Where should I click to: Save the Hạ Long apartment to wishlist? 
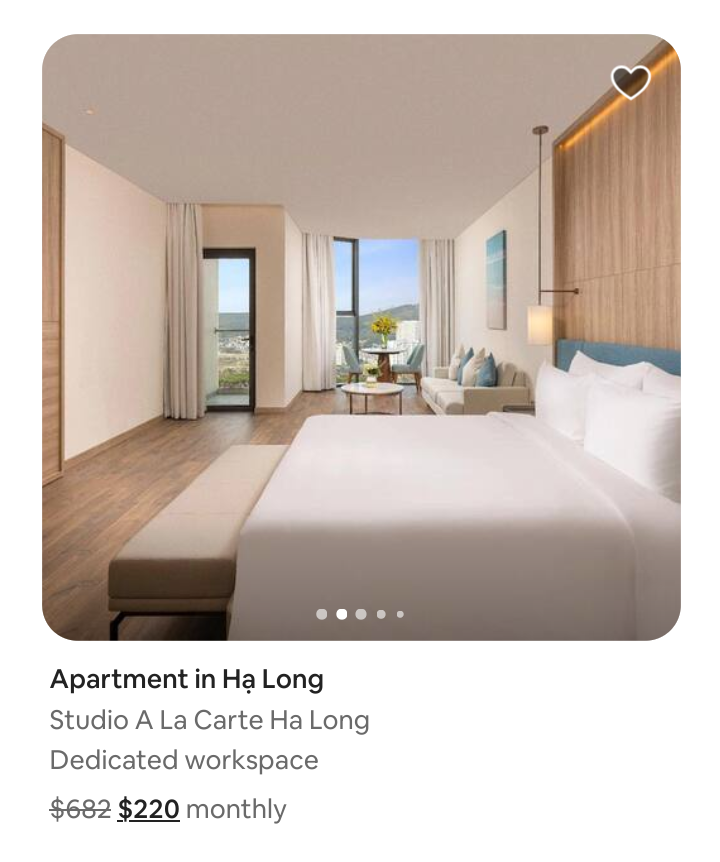(630, 82)
